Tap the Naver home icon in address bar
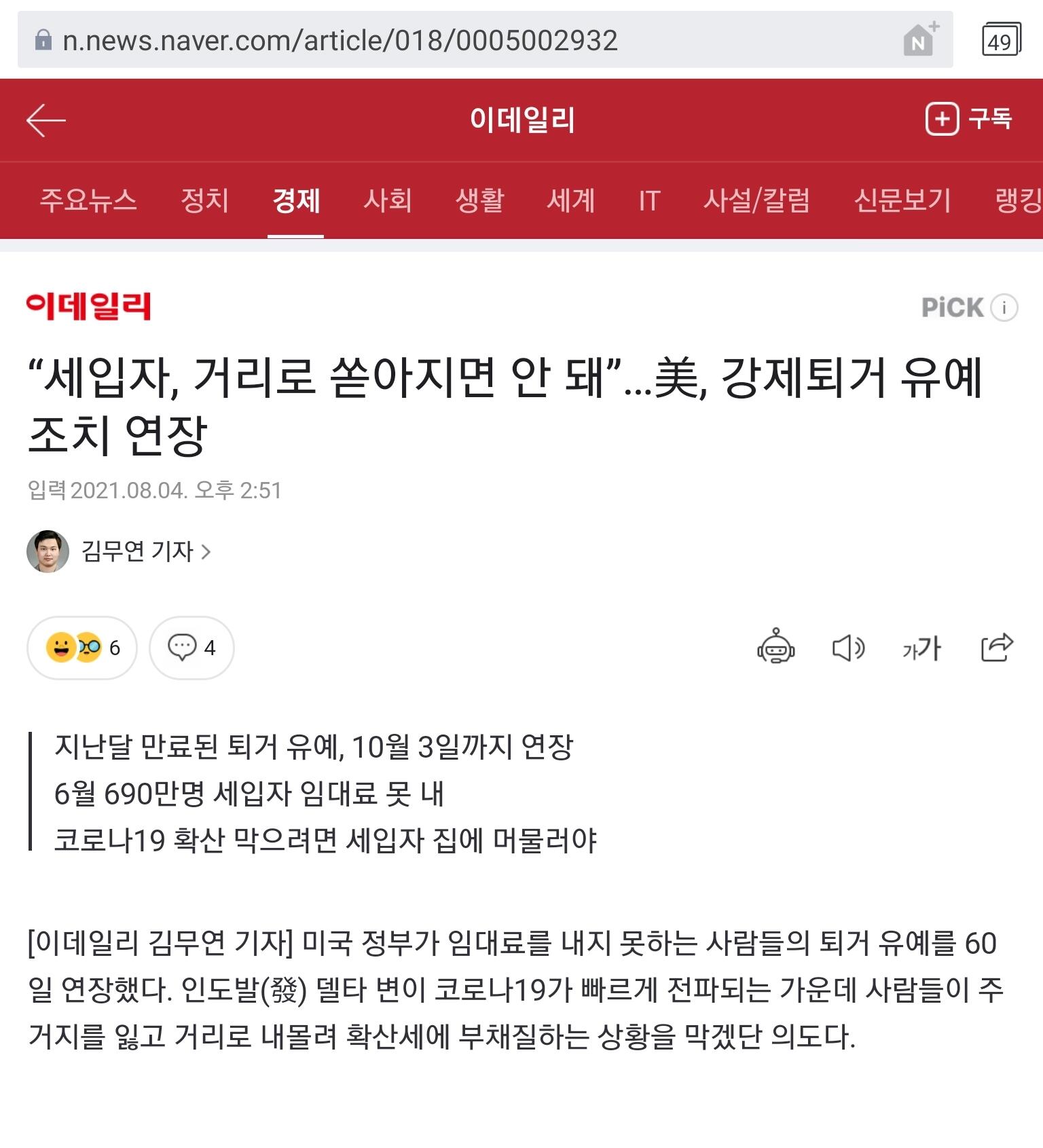This screenshot has width=1043, height=1148. (x=919, y=40)
